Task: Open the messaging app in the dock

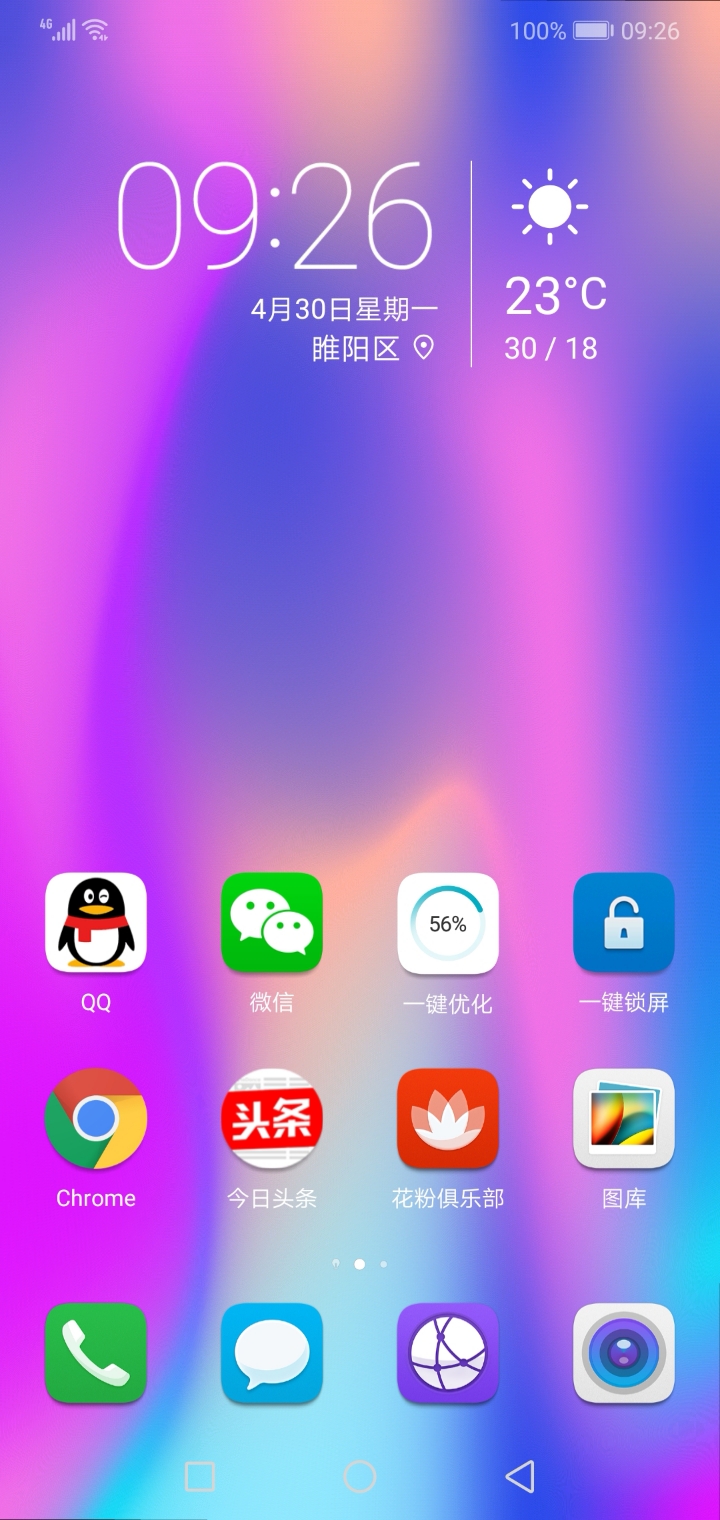Action: (x=272, y=1353)
